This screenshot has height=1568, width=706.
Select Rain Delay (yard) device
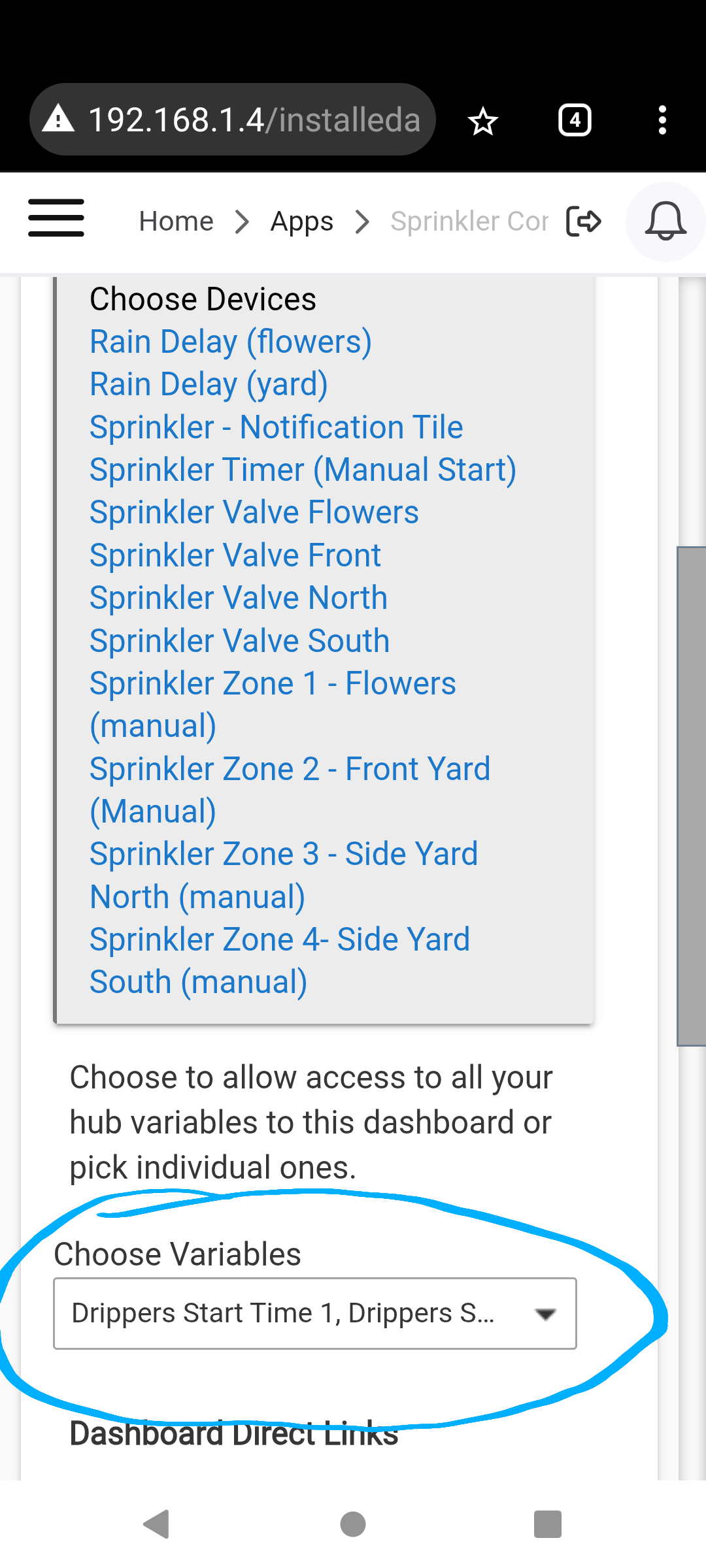[209, 384]
